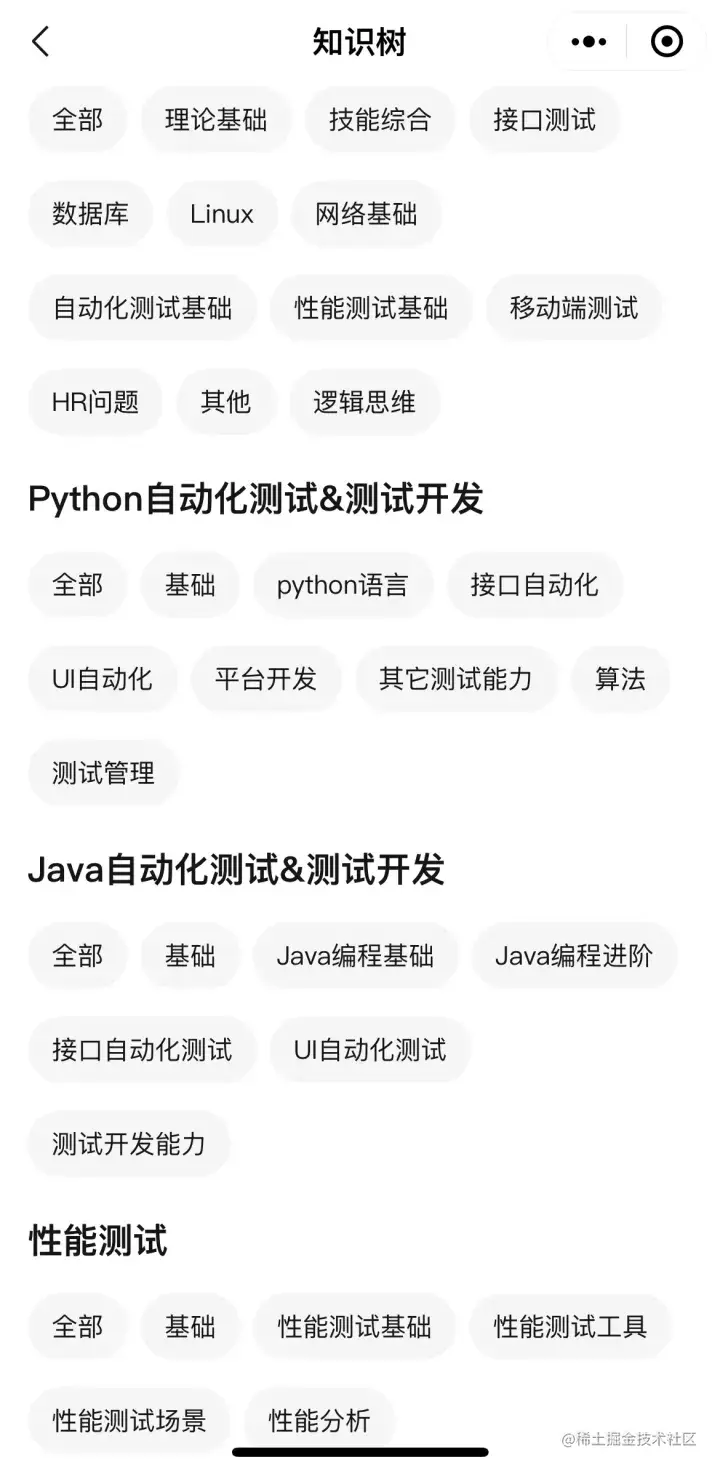Choose the 算法 chip
Image resolution: width=720 pixels, height=1471 pixels.
pyautogui.click(x=620, y=679)
